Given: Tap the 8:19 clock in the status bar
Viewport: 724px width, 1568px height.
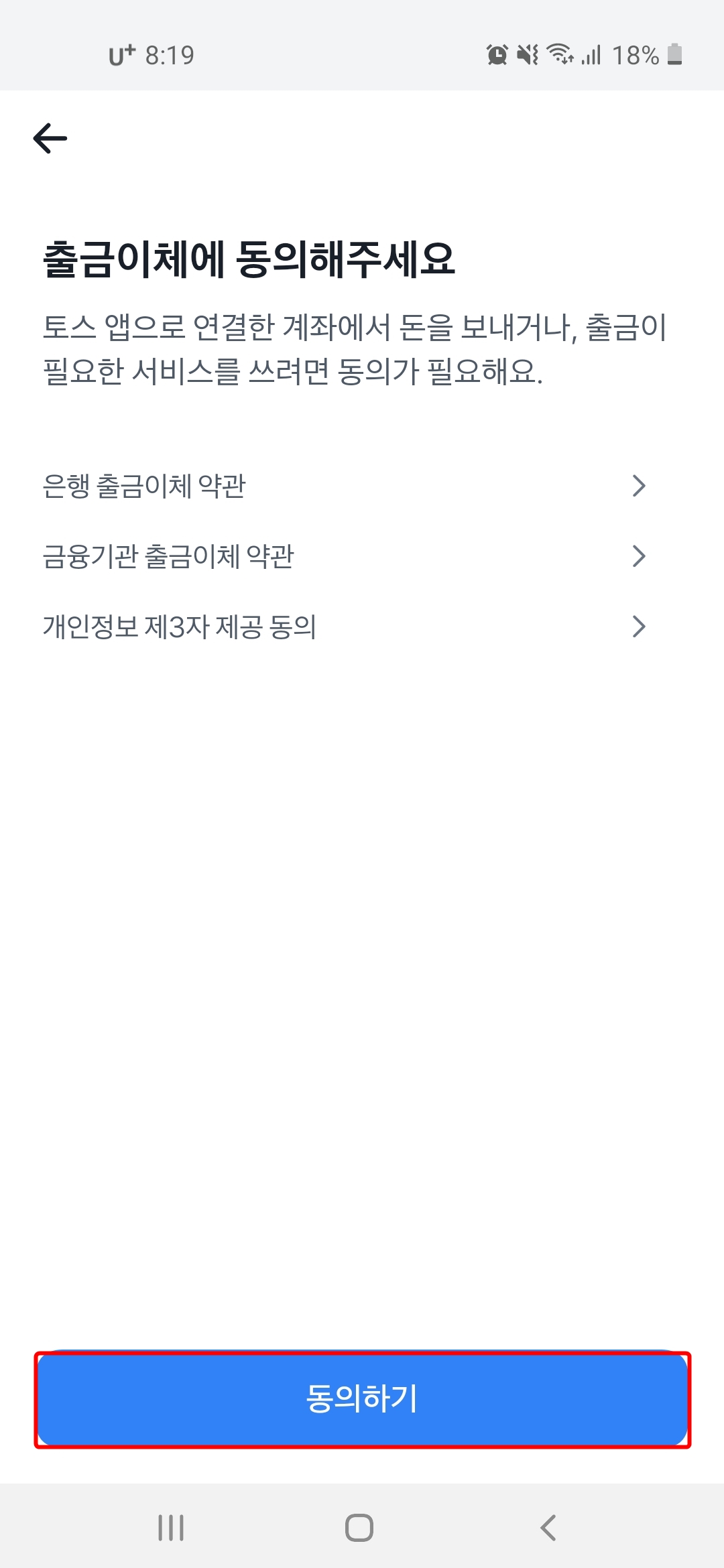Looking at the screenshot, I should pos(168,56).
